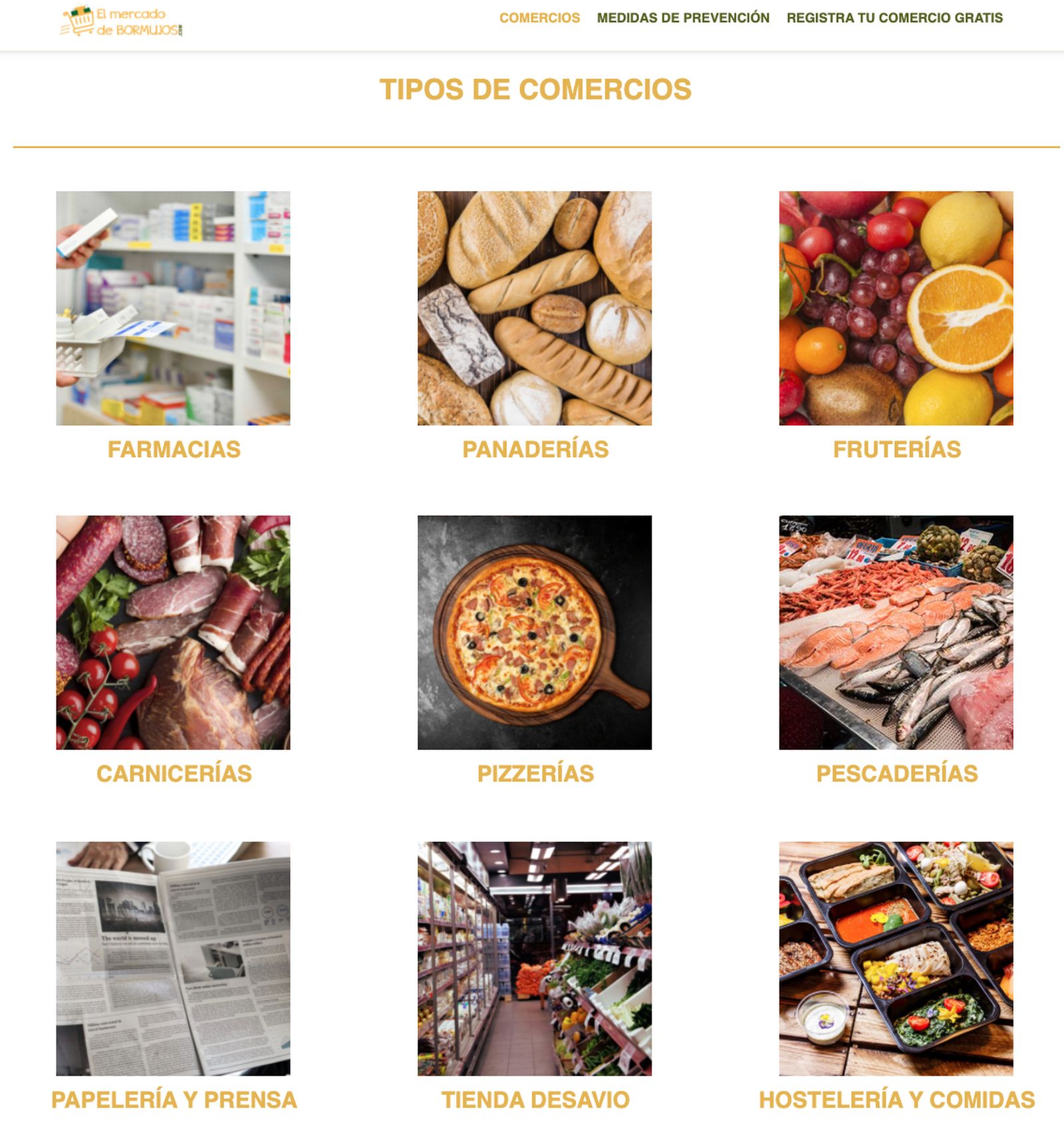Select Papelería y Prensa category

click(173, 959)
